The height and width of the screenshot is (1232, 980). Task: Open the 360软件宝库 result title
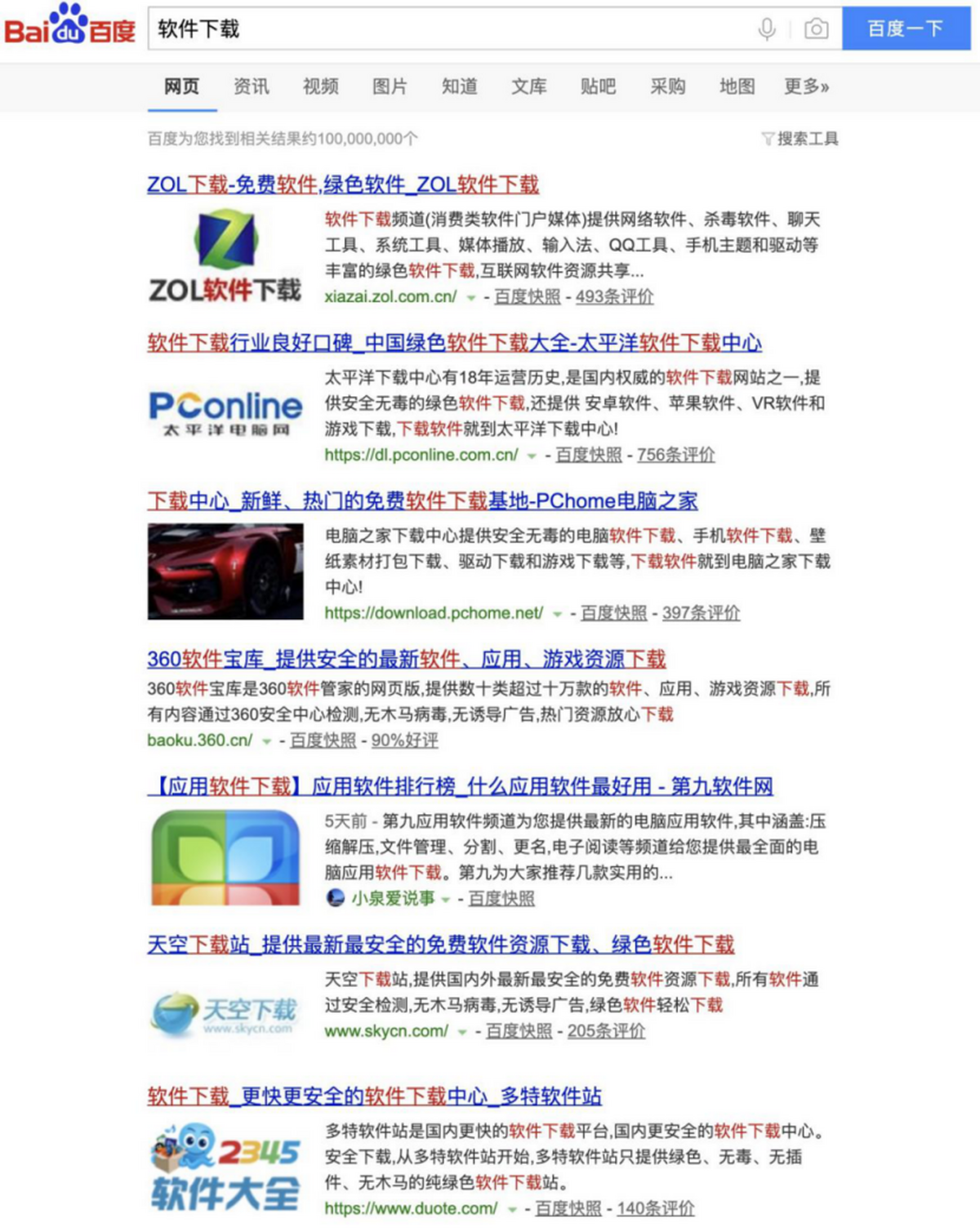[406, 659]
